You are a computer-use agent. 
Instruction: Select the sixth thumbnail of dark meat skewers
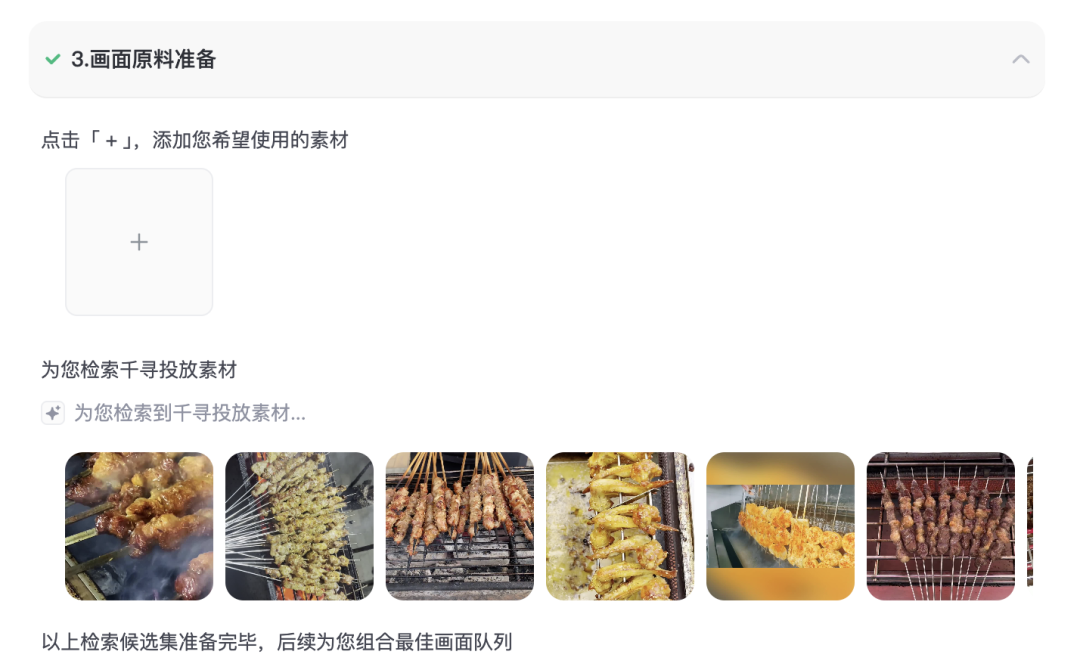click(940, 526)
